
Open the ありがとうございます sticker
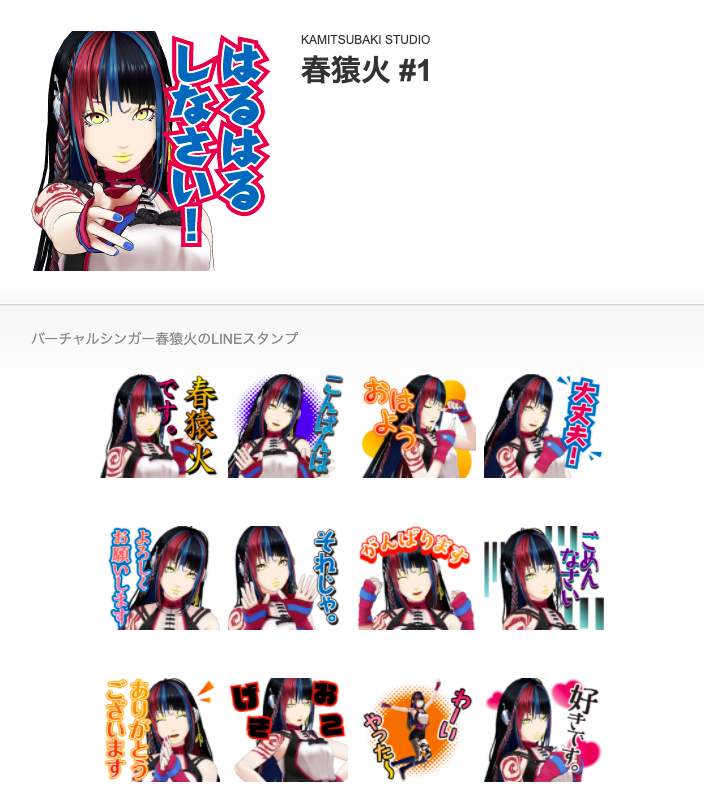[x=160, y=730]
